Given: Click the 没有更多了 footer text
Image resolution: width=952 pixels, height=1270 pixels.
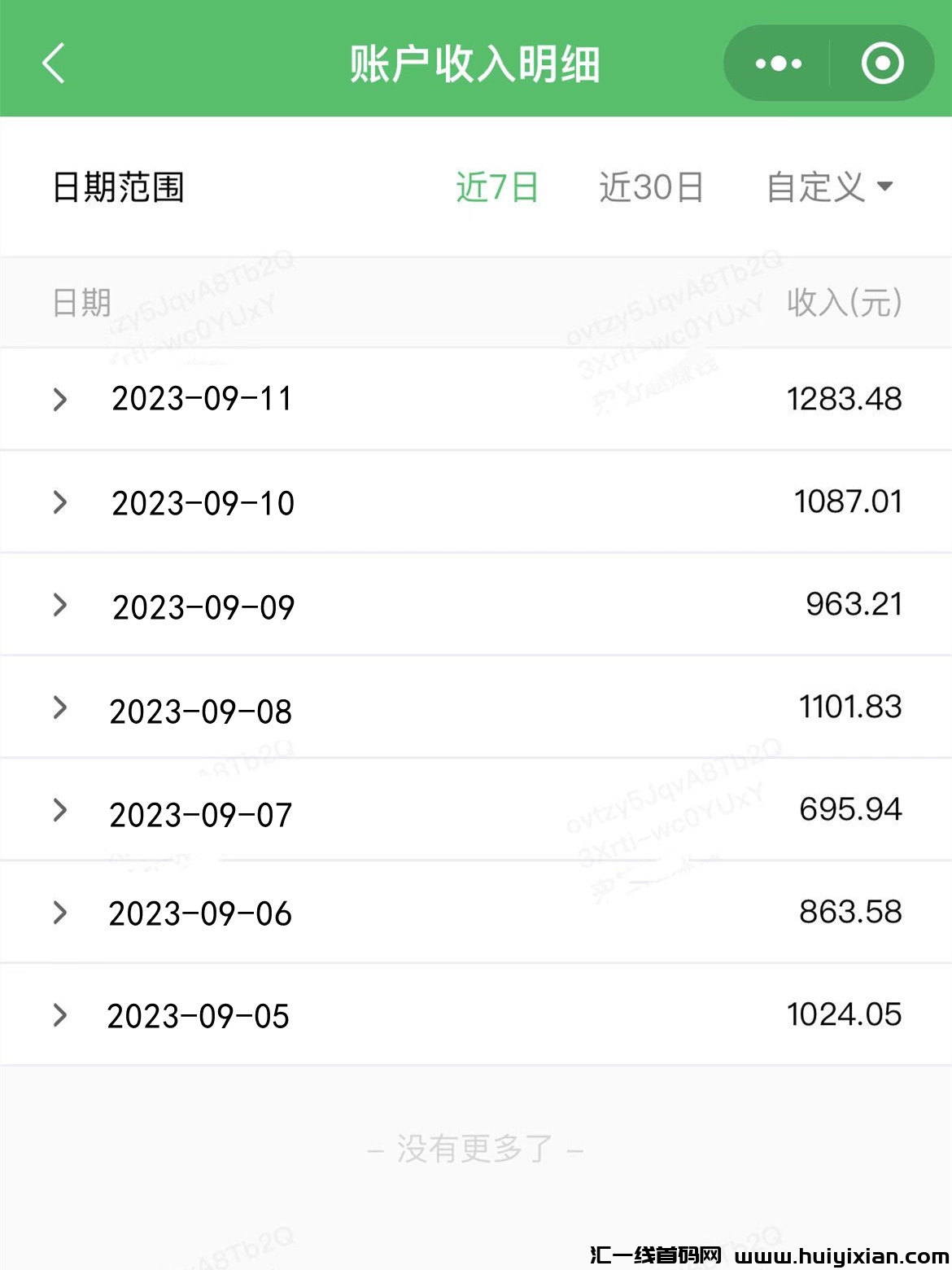Looking at the screenshot, I should pyautogui.click(x=475, y=1150).
